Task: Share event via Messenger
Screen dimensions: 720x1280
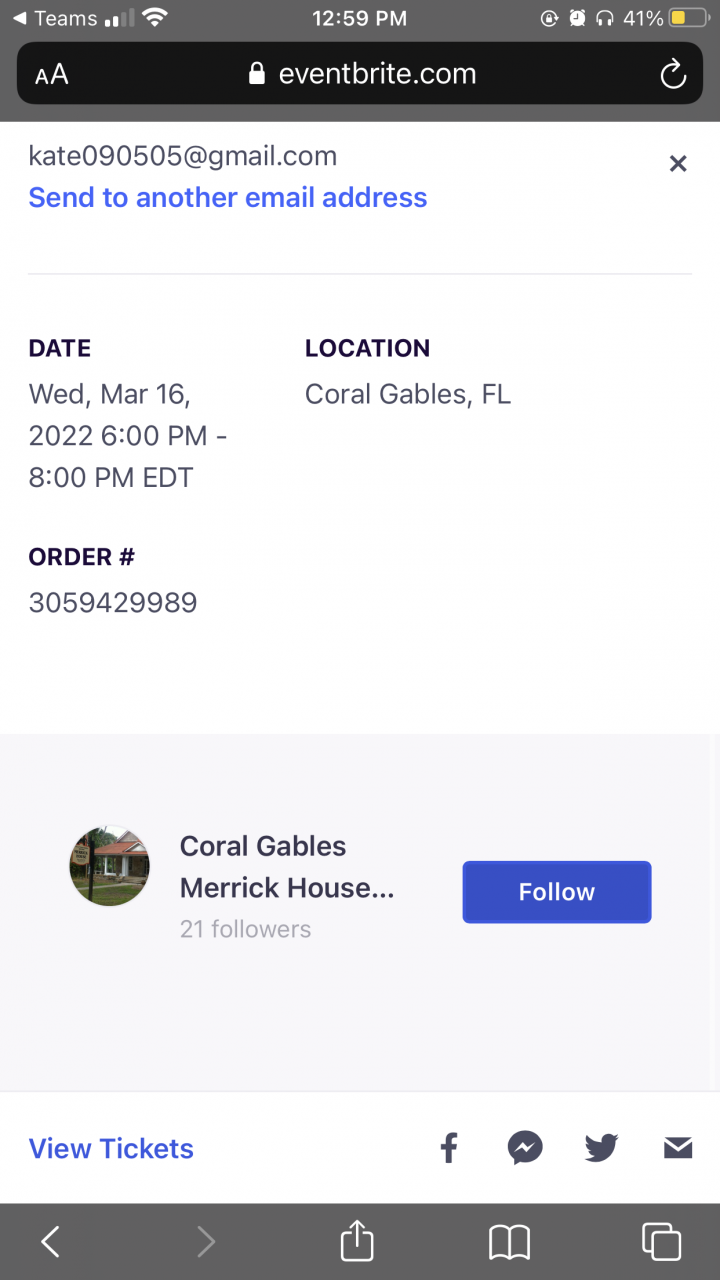Action: pyautogui.click(x=525, y=1148)
